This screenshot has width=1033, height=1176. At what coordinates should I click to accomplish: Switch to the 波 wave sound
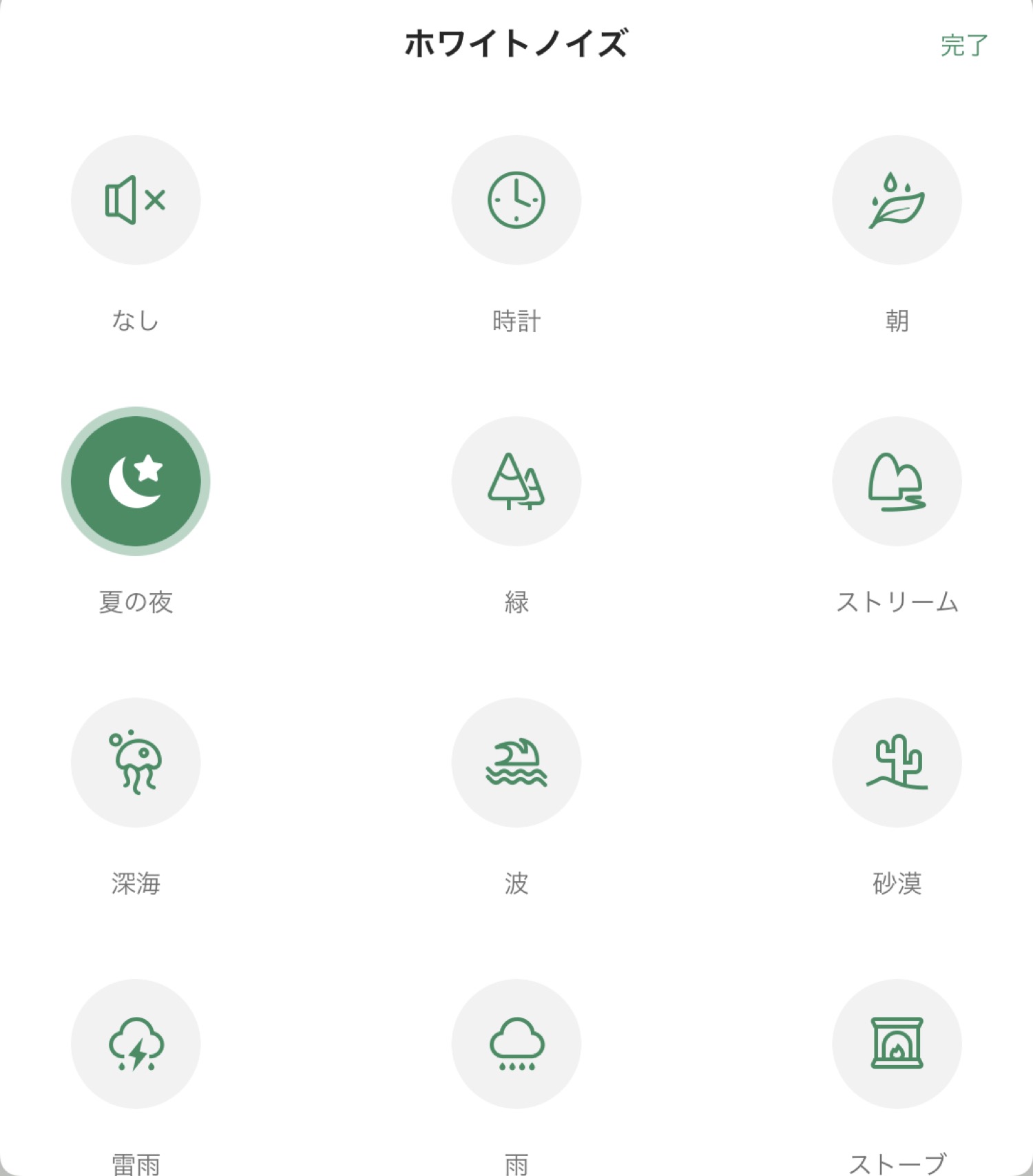(x=516, y=762)
